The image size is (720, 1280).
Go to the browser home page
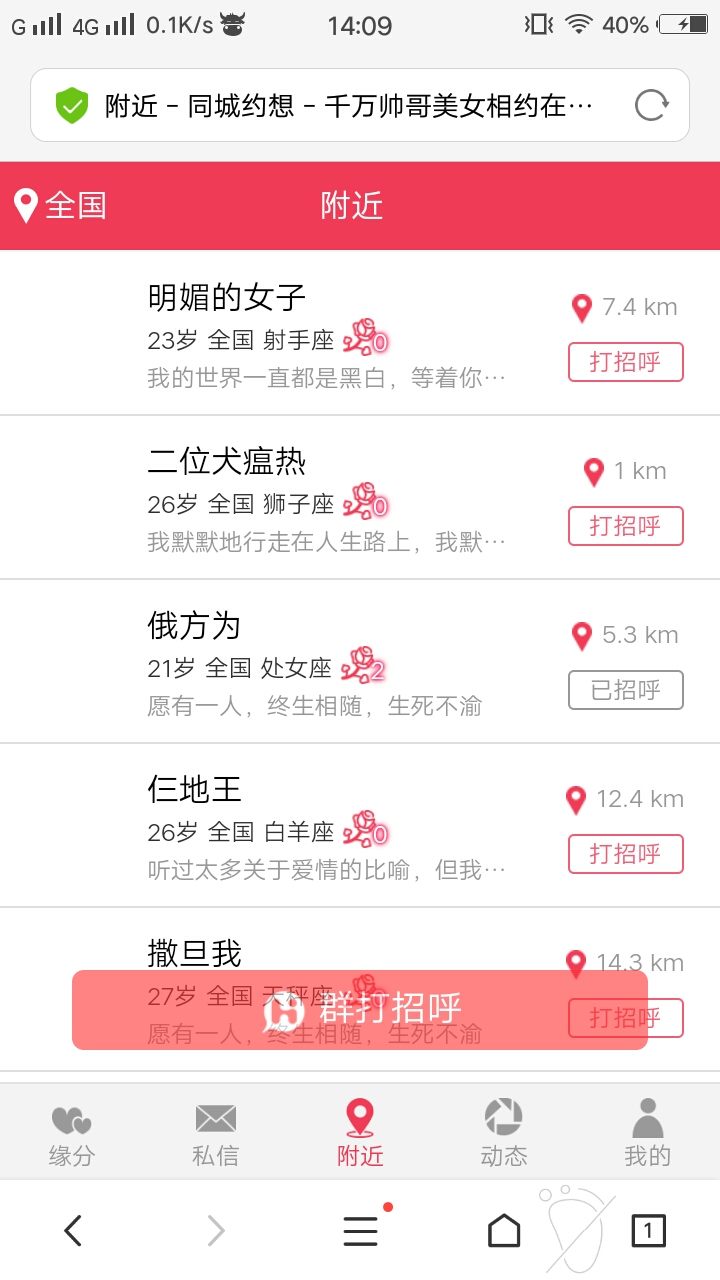[504, 1231]
